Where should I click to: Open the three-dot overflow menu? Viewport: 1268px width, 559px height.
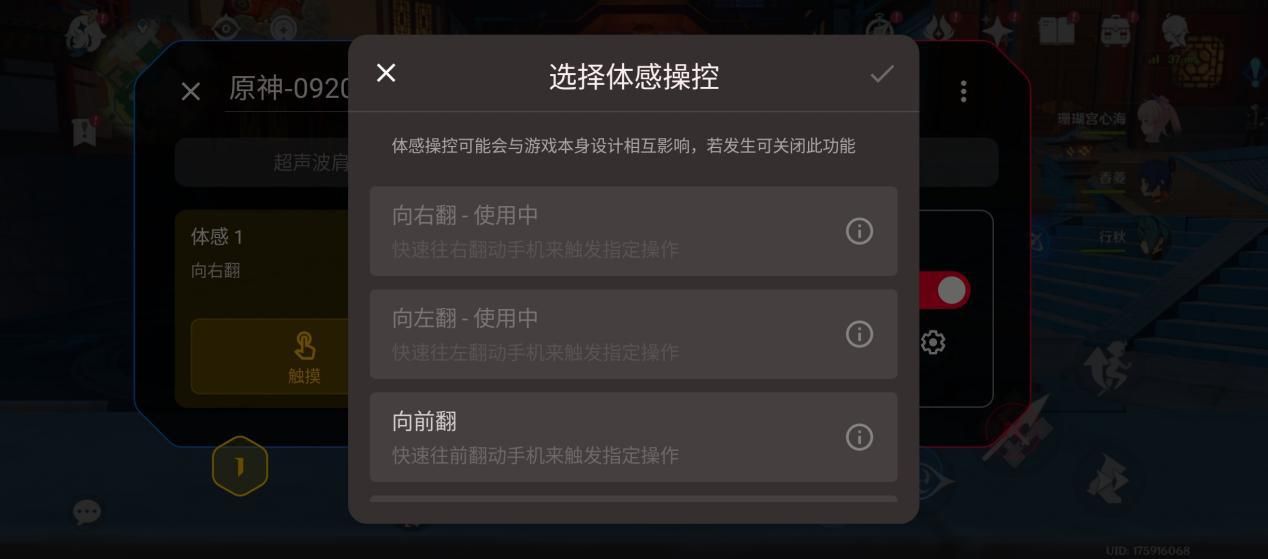[963, 91]
